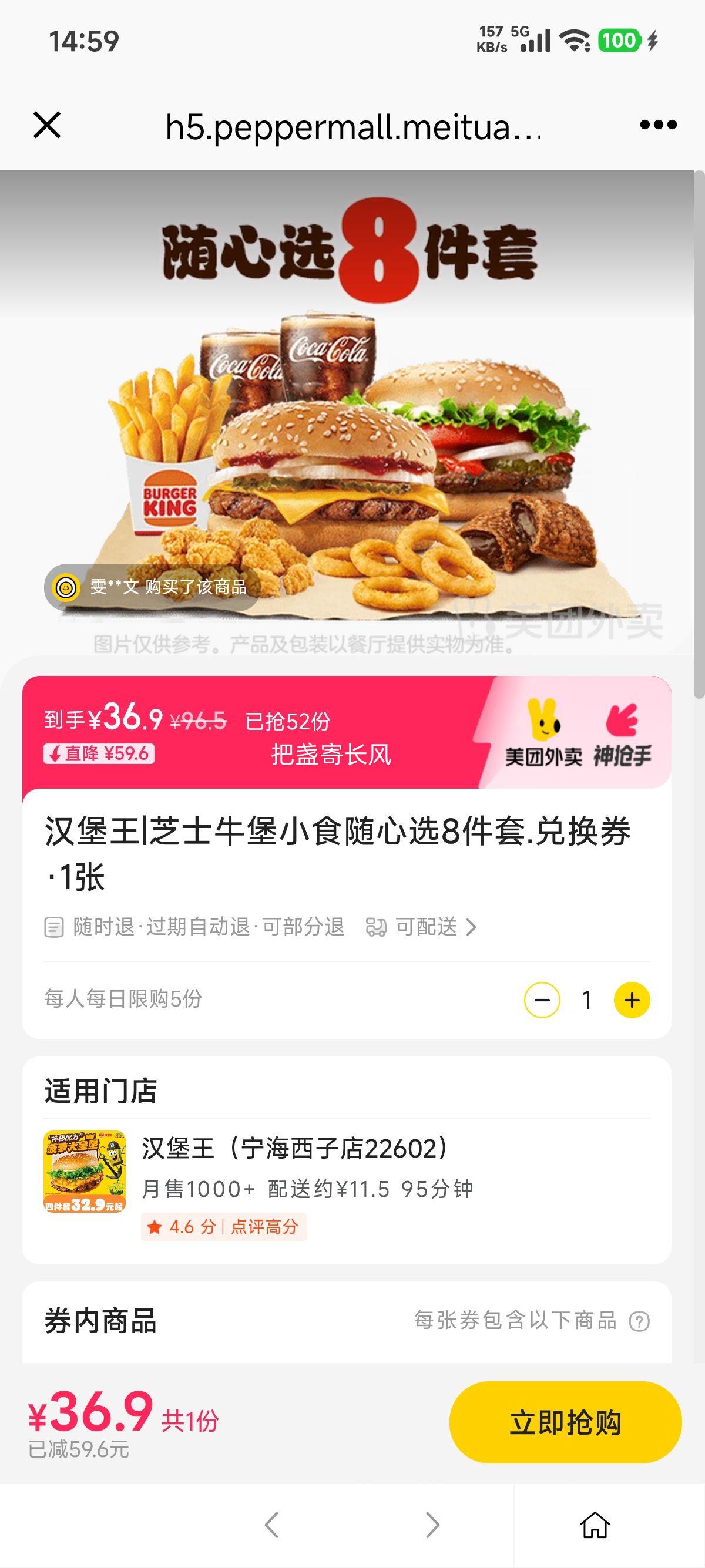
Task: Expand the 可配送 delivery details chevron
Action: [x=472, y=928]
